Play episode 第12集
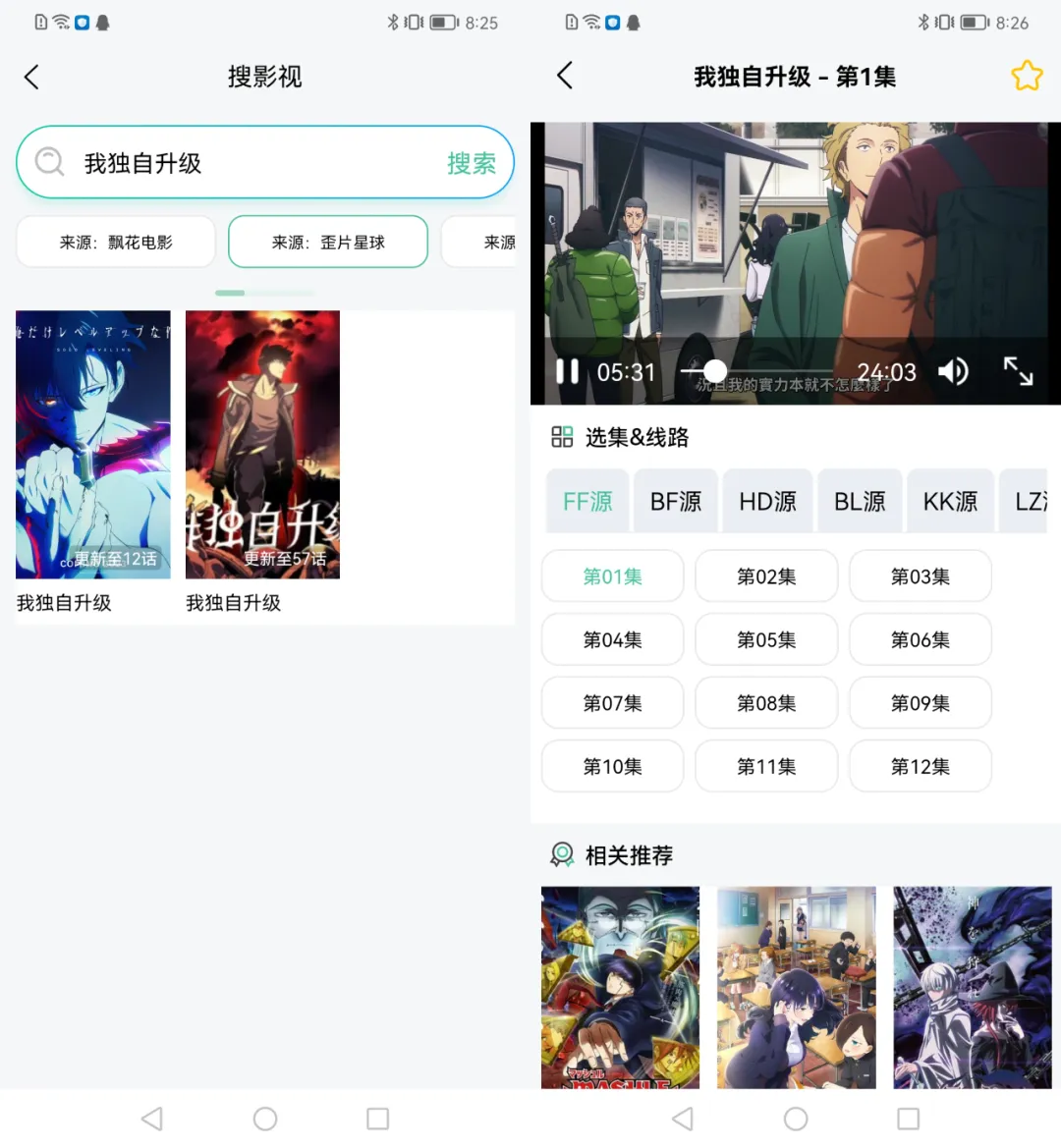This screenshot has width=1061, height=1148. tap(920, 767)
